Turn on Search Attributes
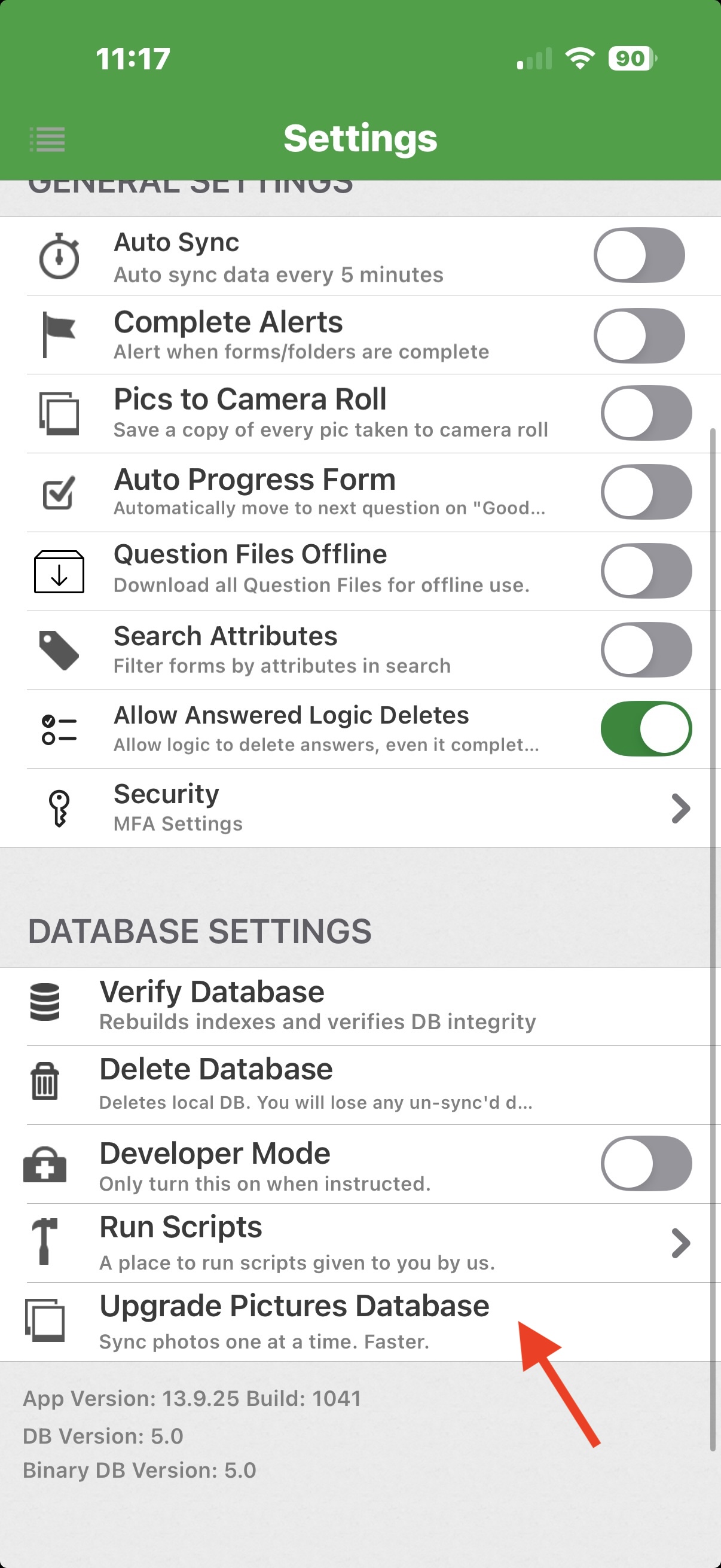Image resolution: width=721 pixels, height=1568 pixels. (x=646, y=649)
